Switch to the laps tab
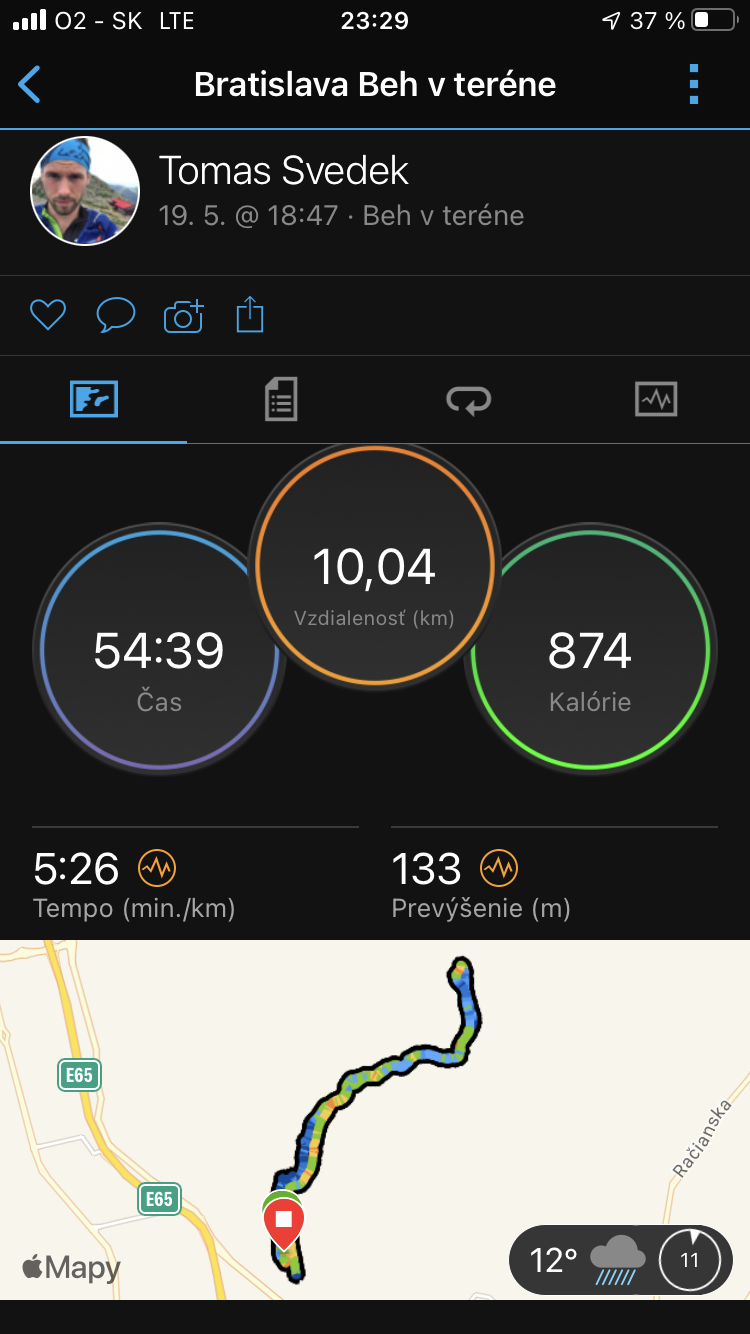 coord(469,400)
